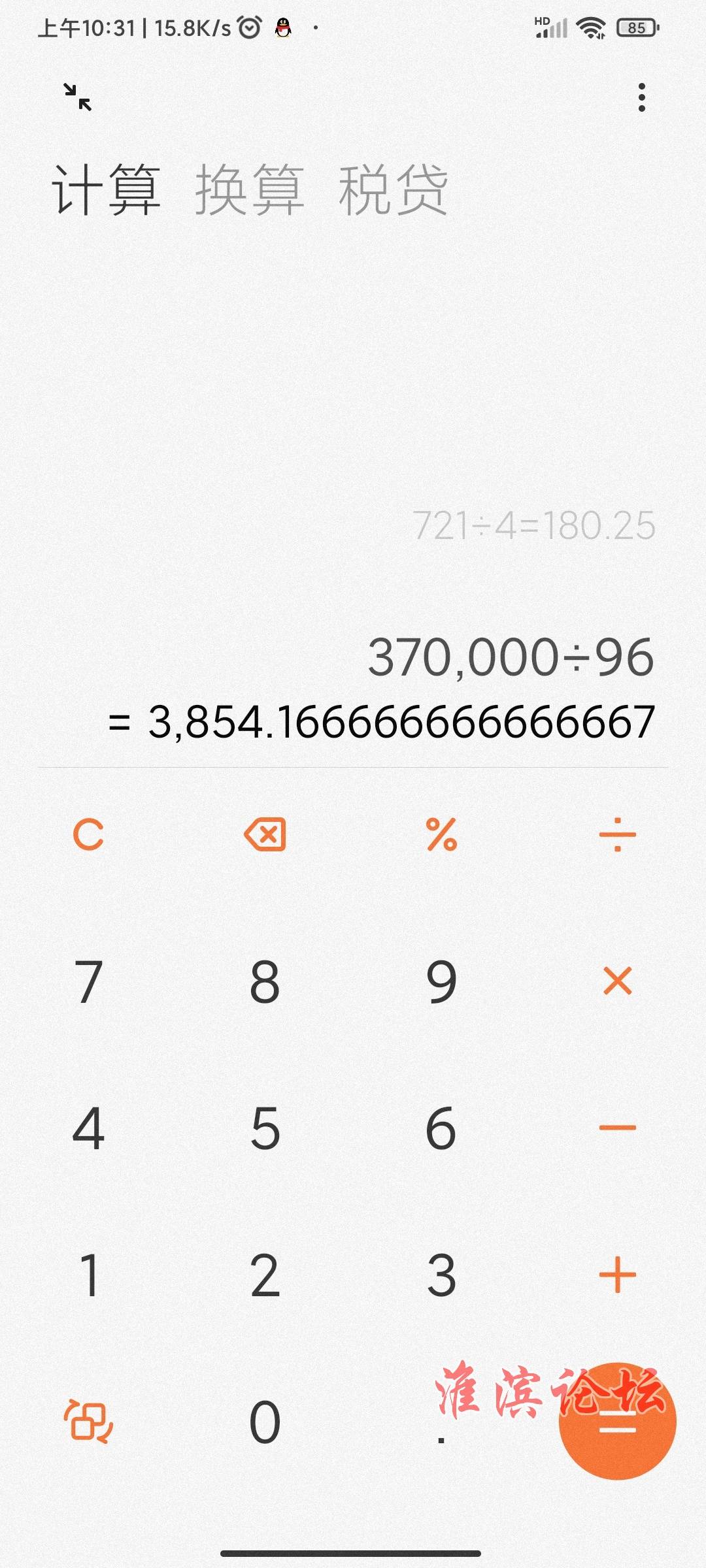Enter digit 2
The width and height of the screenshot is (706, 1568).
[265, 1275]
